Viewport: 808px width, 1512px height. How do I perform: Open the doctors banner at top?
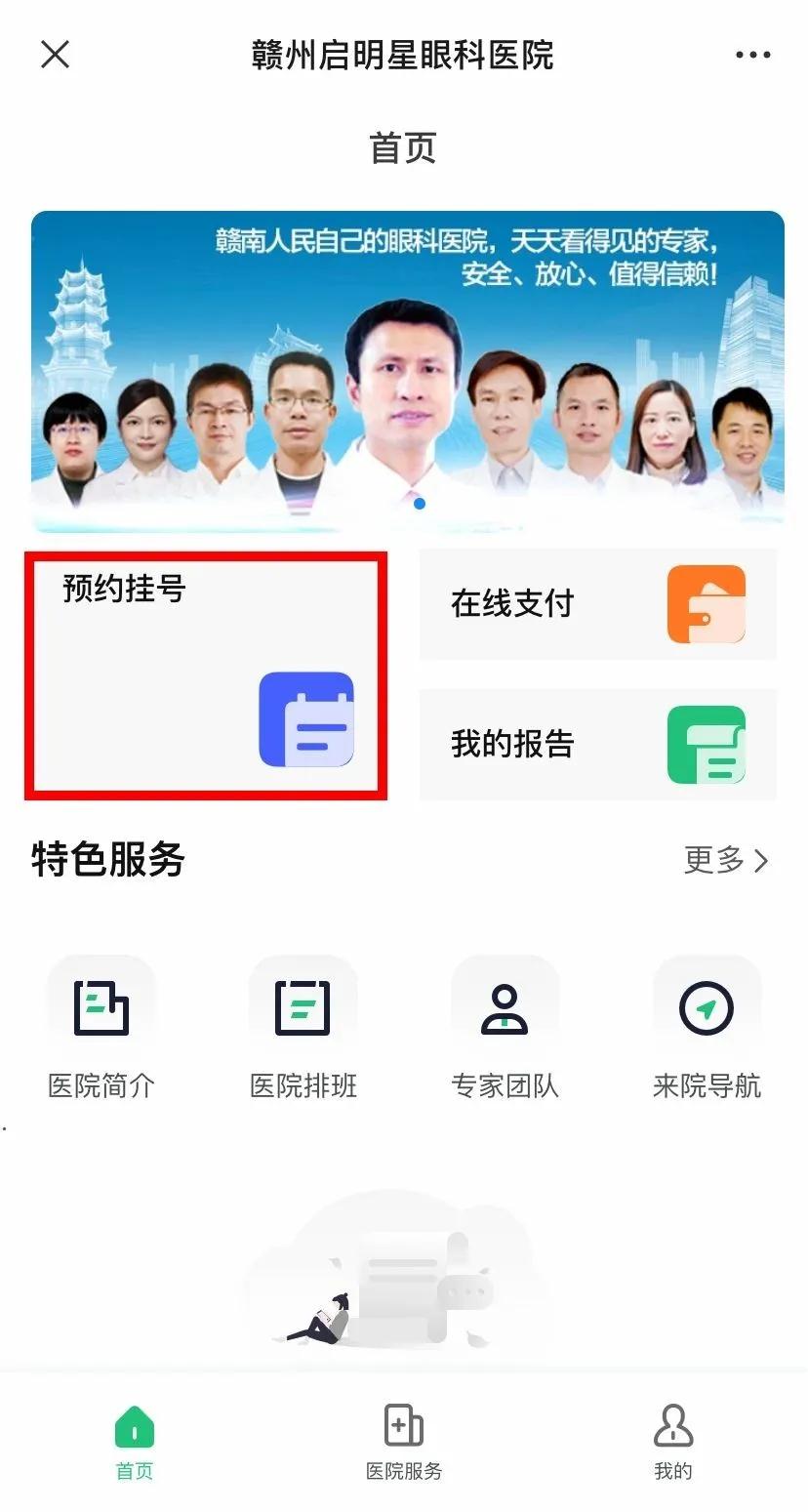[x=407, y=371]
